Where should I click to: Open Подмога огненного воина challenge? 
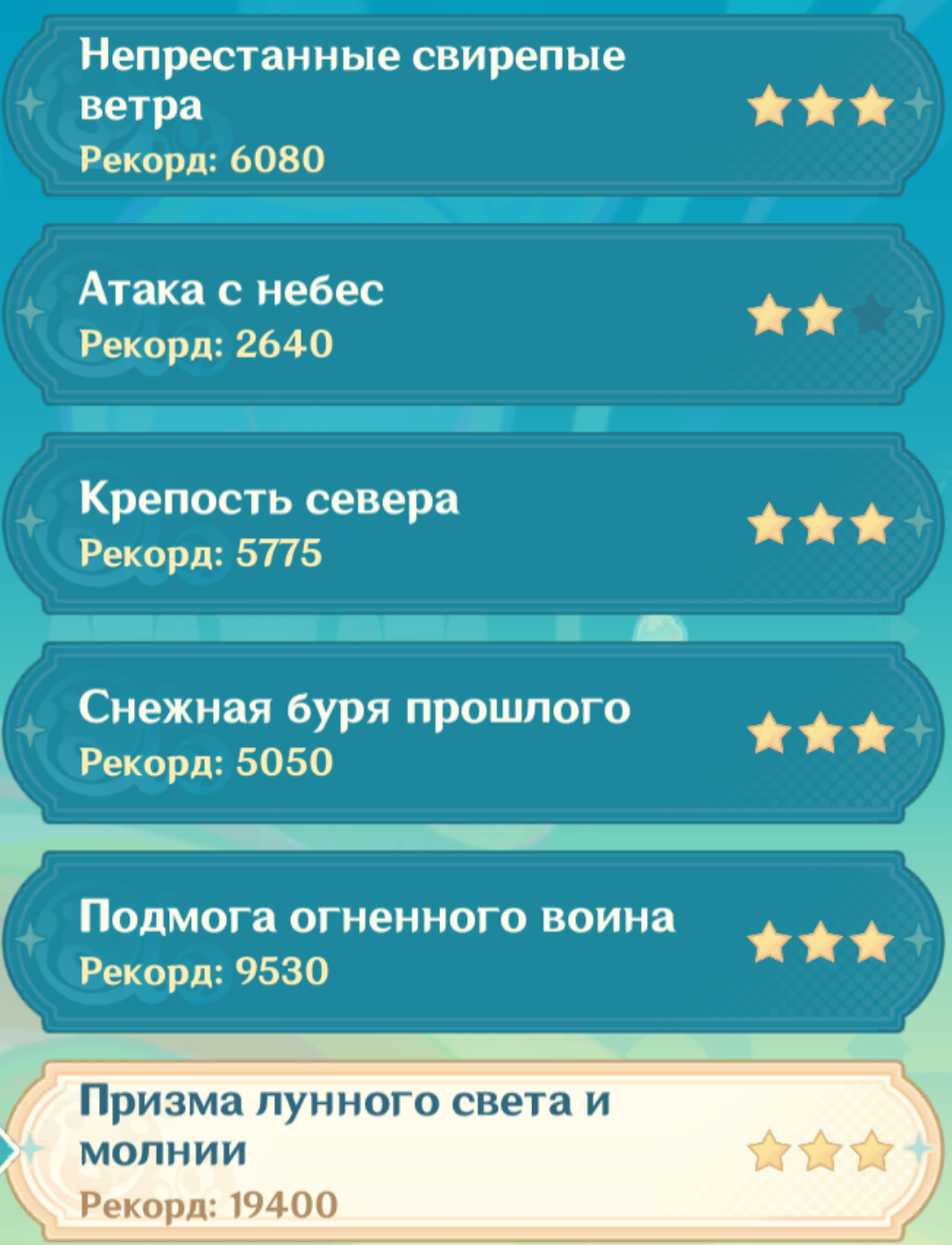pos(473,942)
